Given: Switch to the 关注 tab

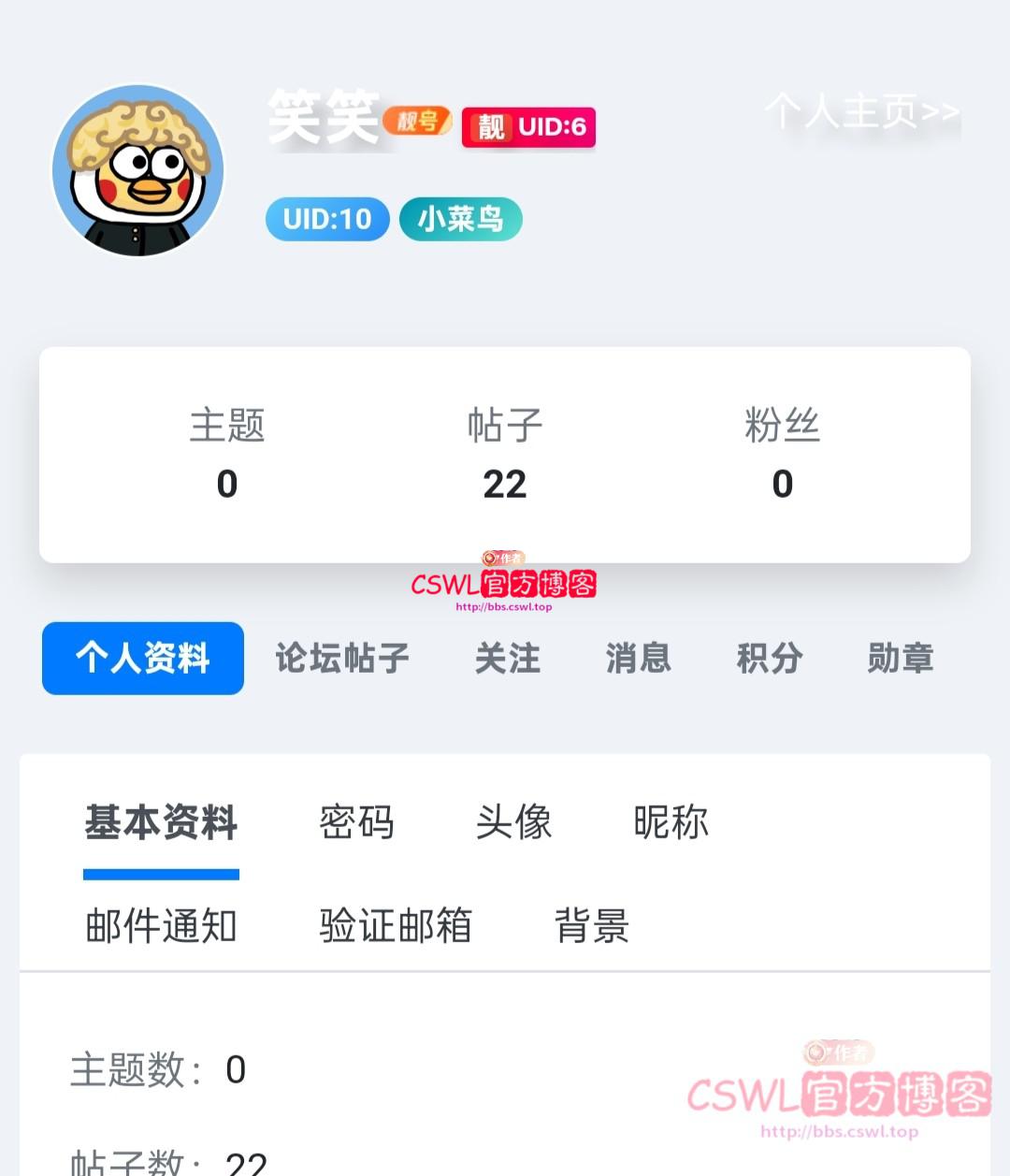Looking at the screenshot, I should [x=508, y=659].
